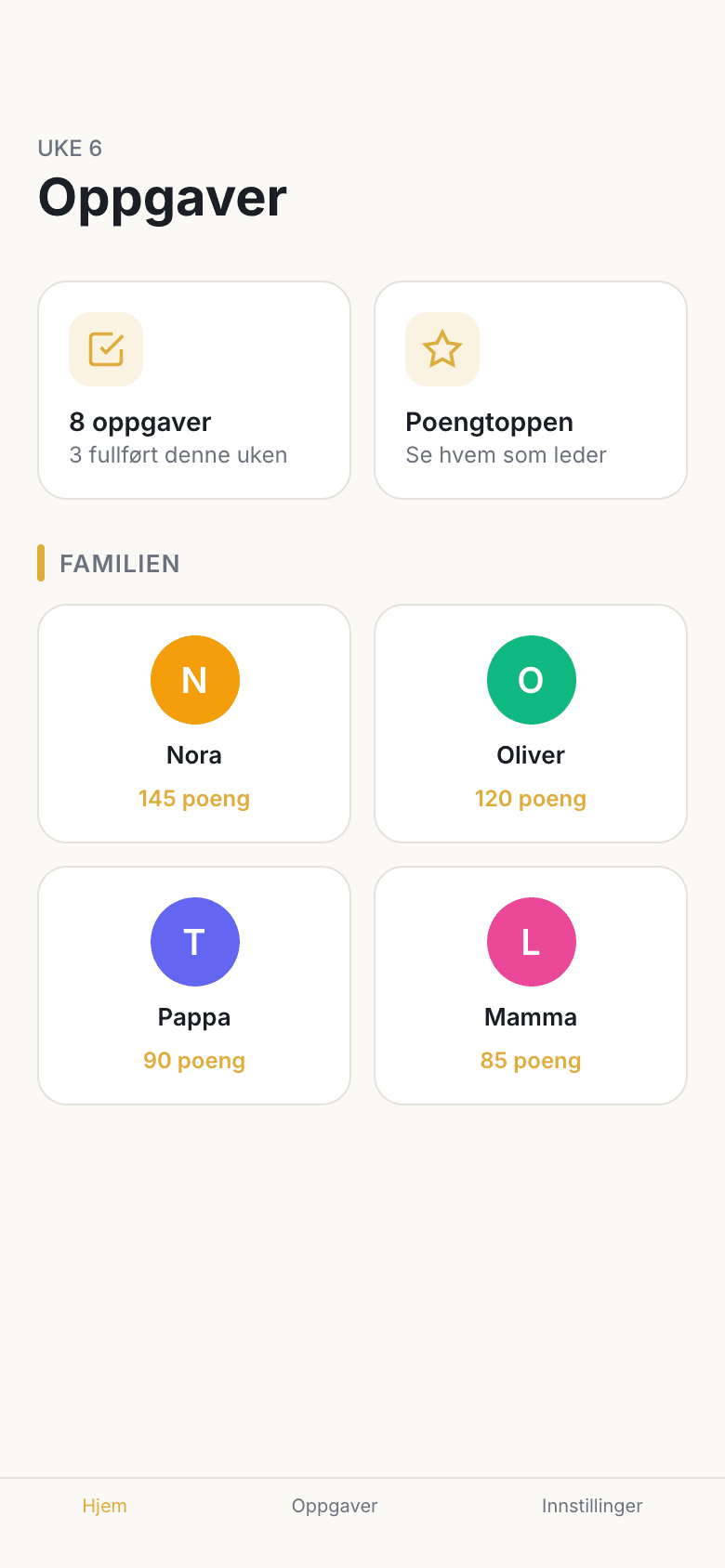Select the star icon on Poengtoppen card

(442, 348)
